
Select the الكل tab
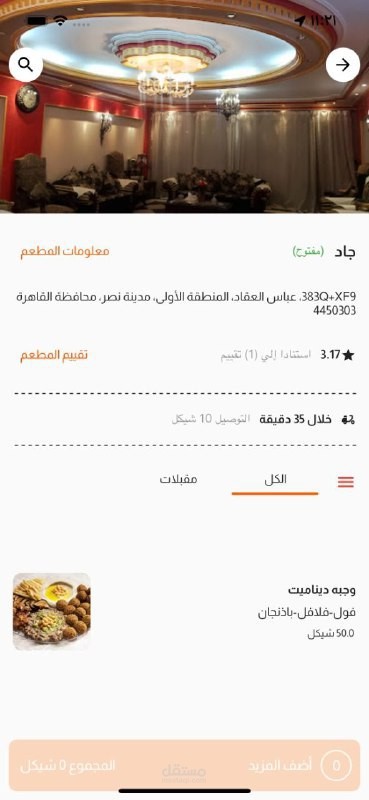click(275, 480)
